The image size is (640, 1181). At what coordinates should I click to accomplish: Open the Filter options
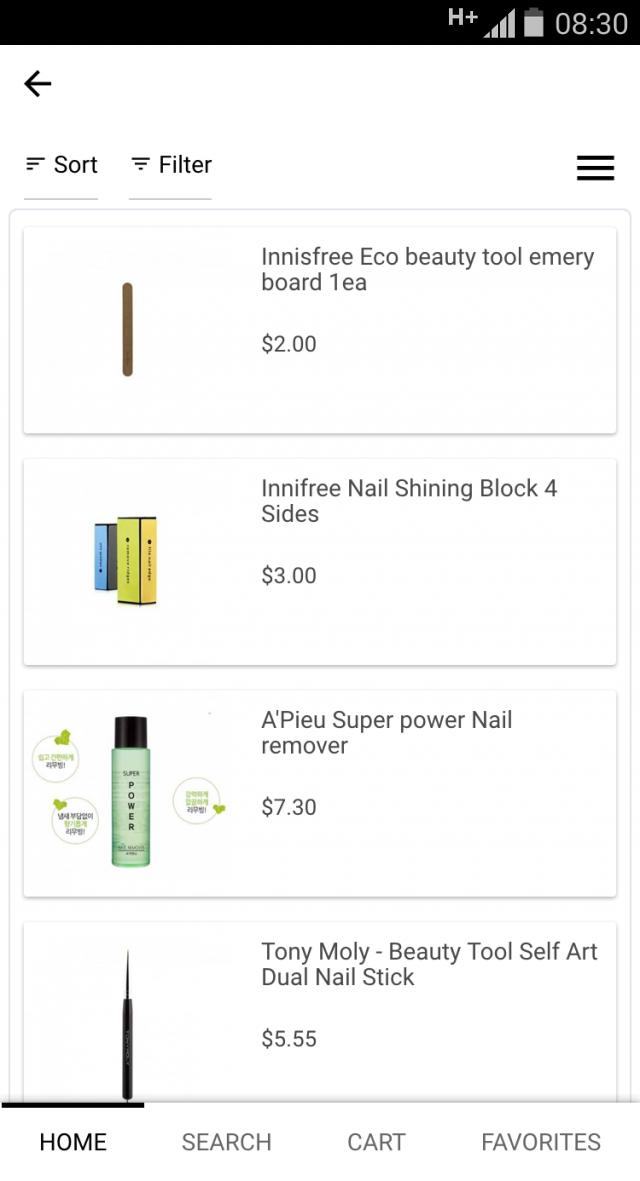[x=171, y=165]
